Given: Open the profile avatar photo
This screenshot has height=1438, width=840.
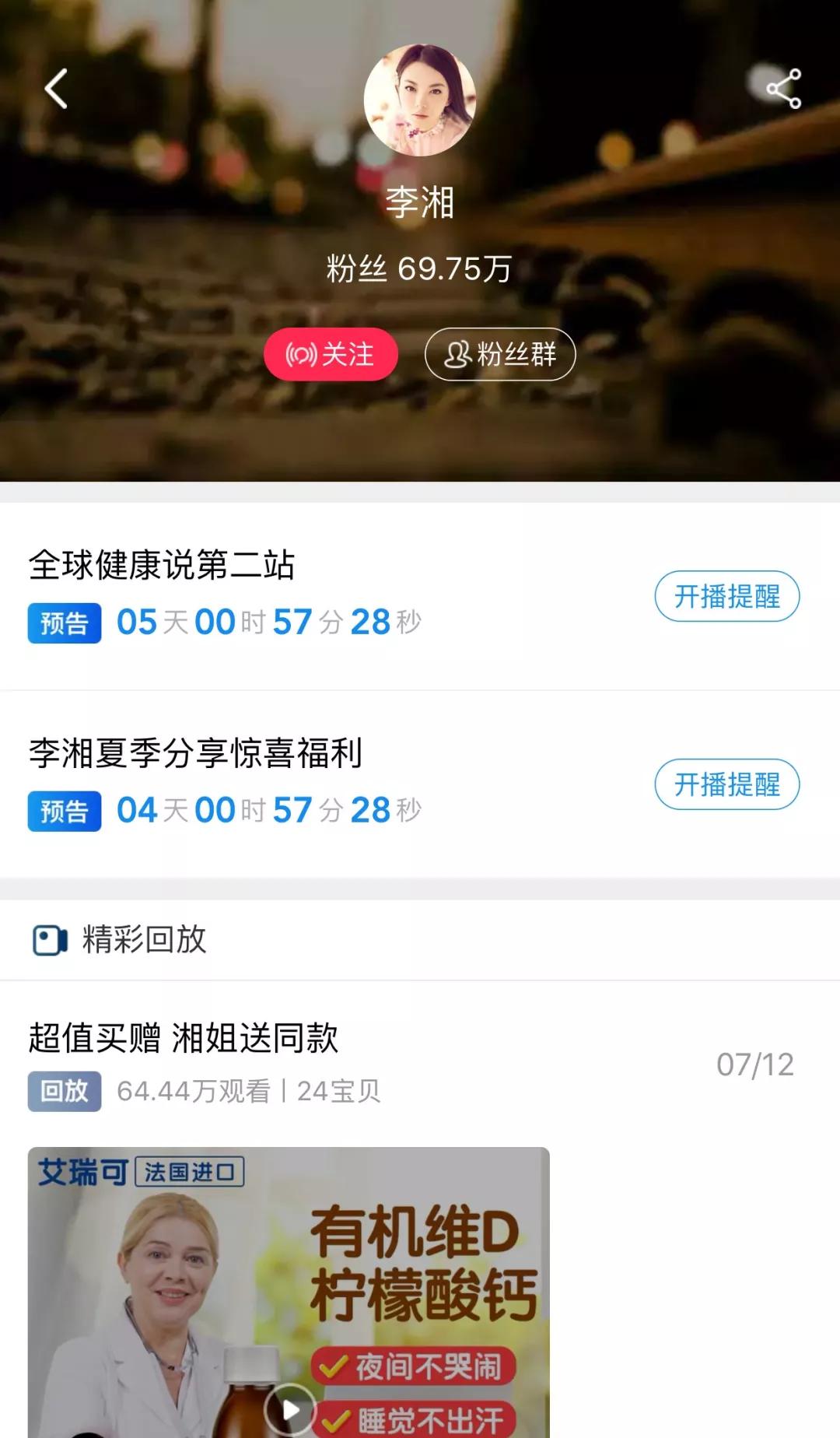Looking at the screenshot, I should pyautogui.click(x=419, y=100).
